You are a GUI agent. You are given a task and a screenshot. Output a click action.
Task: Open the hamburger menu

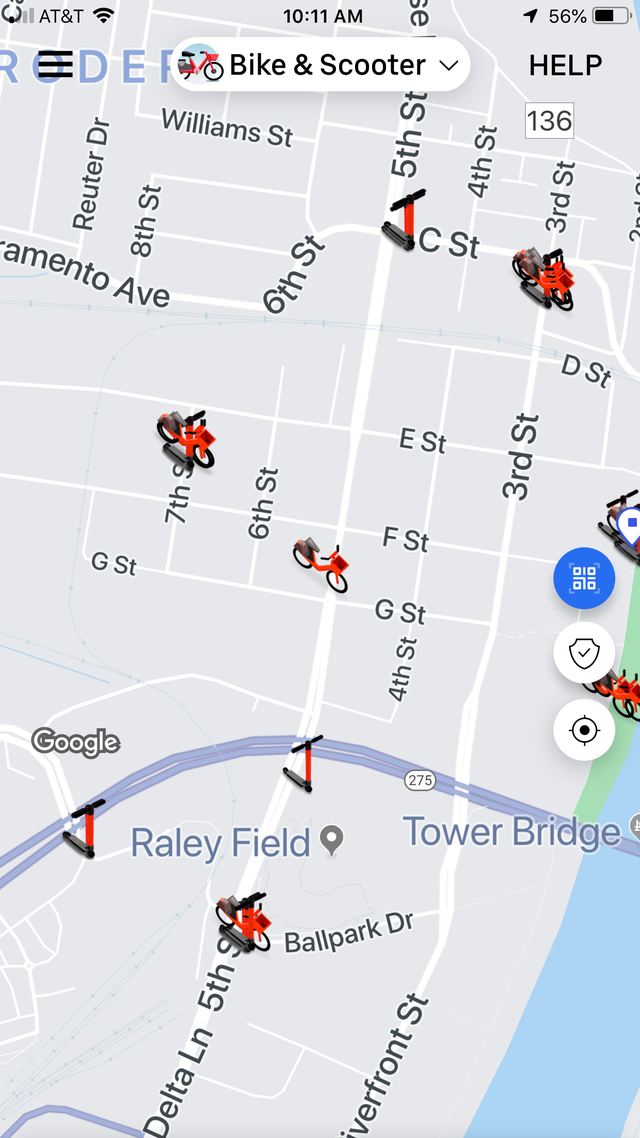56,65
